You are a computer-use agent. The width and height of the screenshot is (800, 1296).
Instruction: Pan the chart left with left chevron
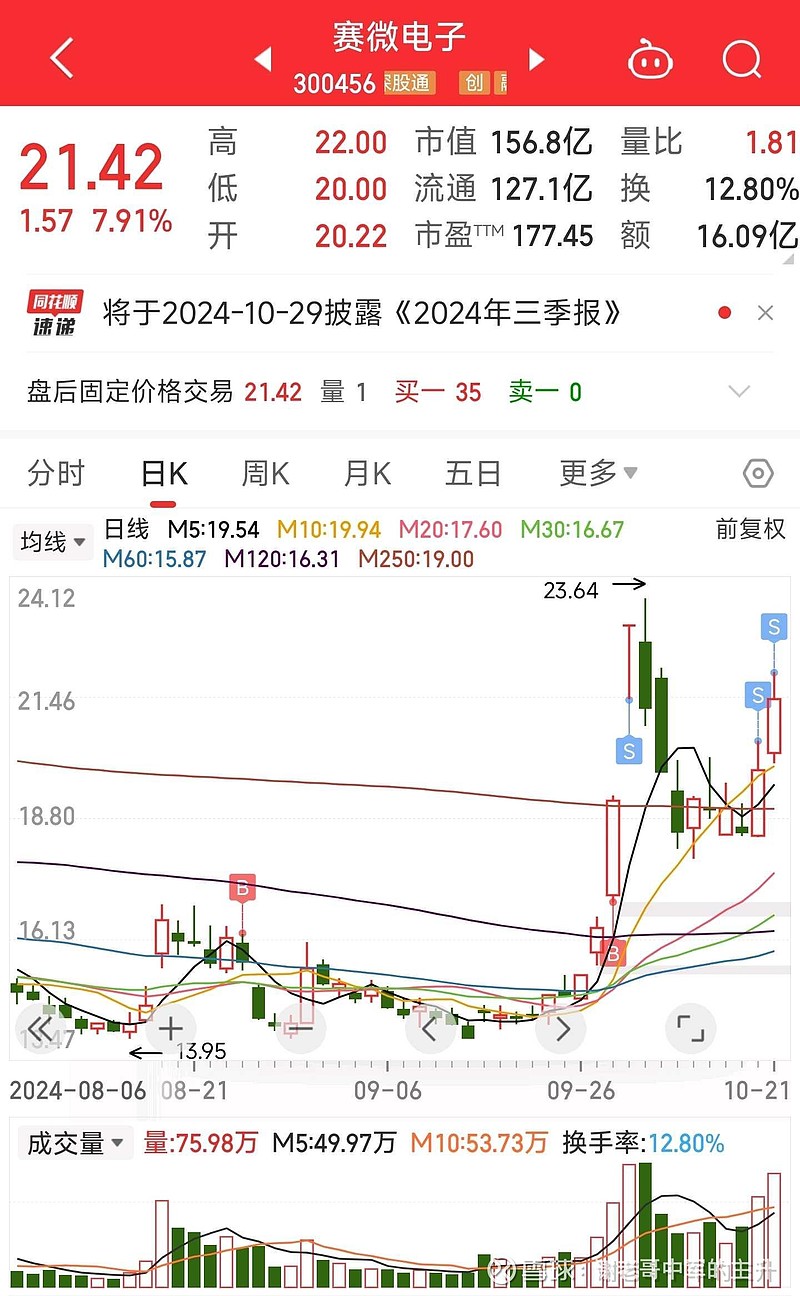[431, 1028]
